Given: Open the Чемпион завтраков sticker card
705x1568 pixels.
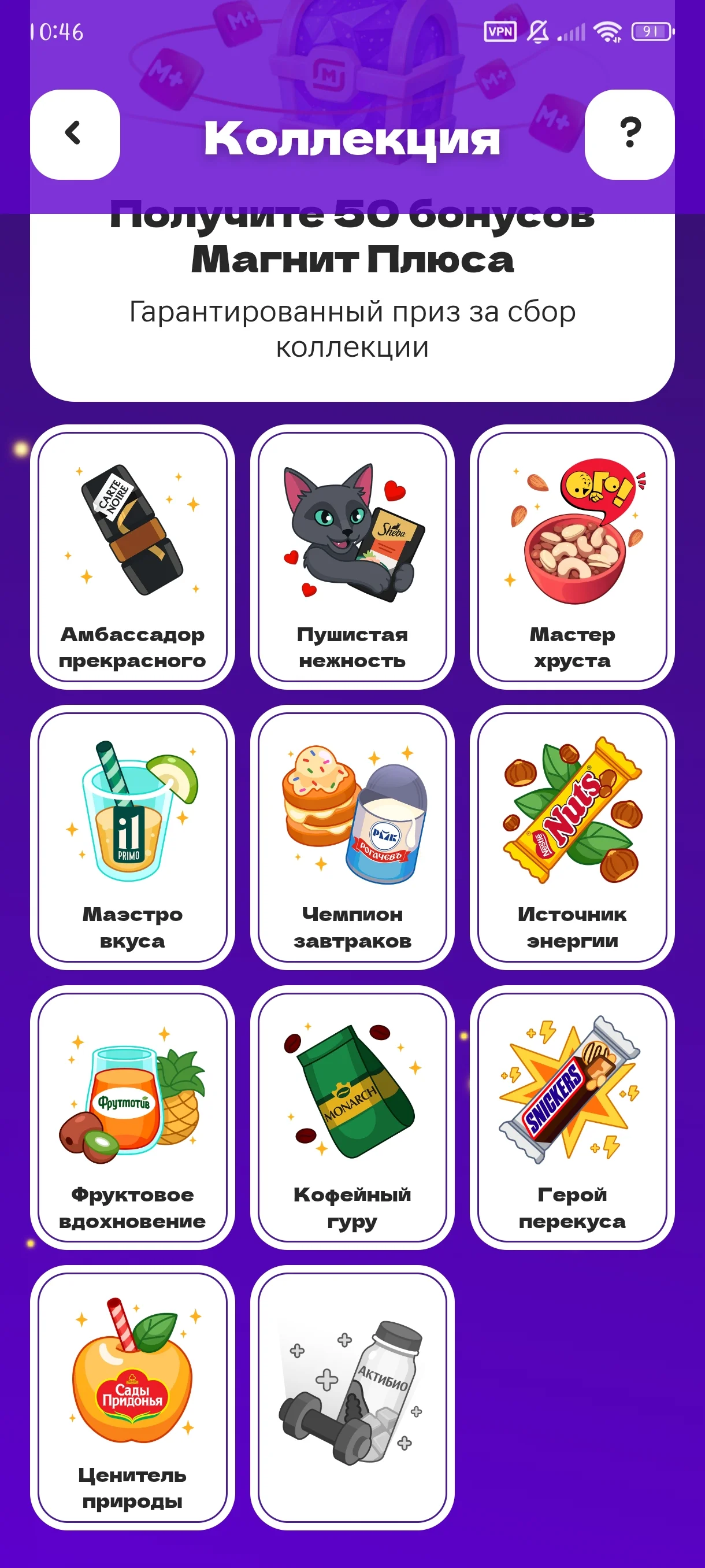Looking at the screenshot, I should tap(352, 837).
